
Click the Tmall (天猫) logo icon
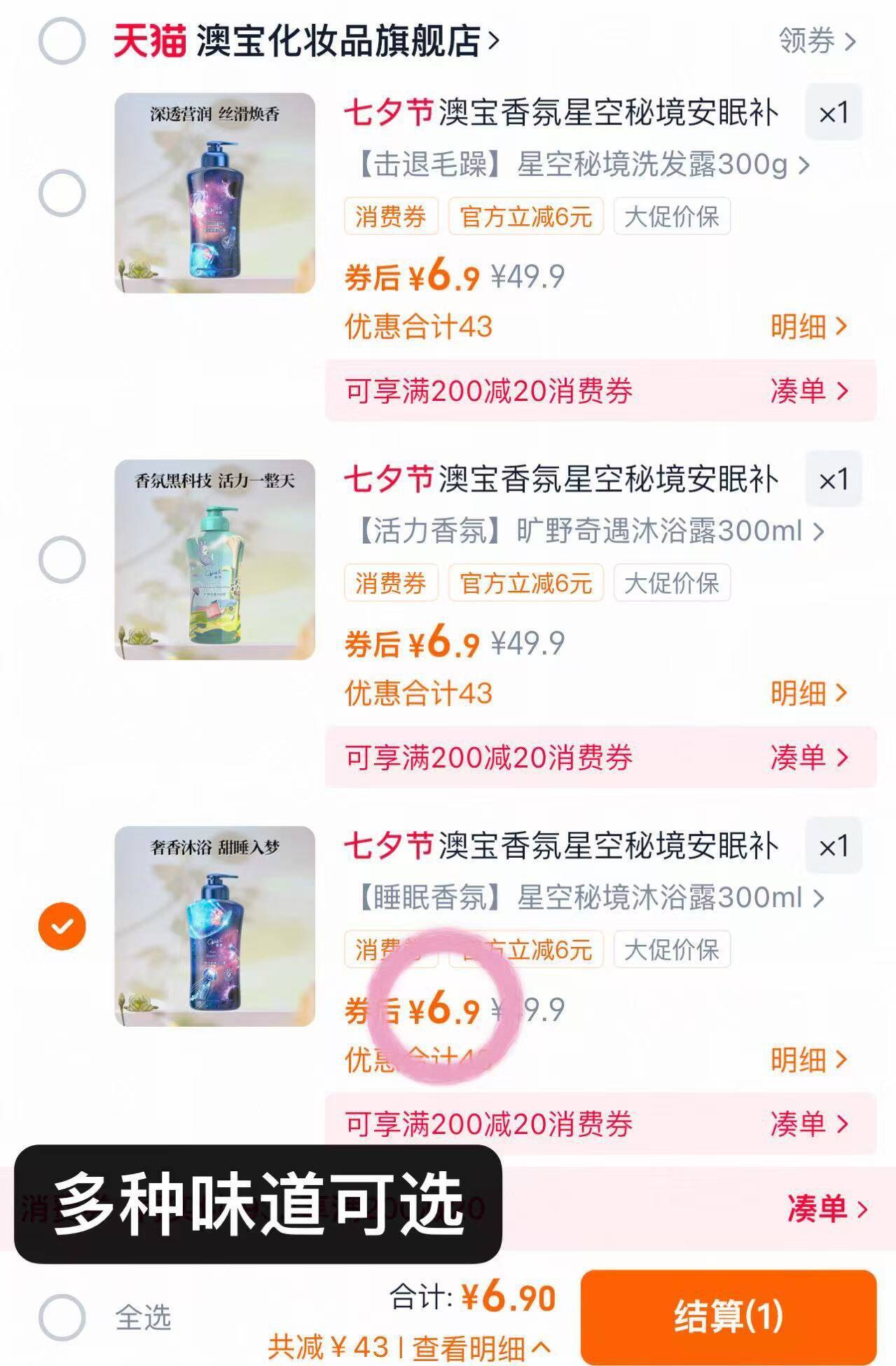(x=149, y=41)
